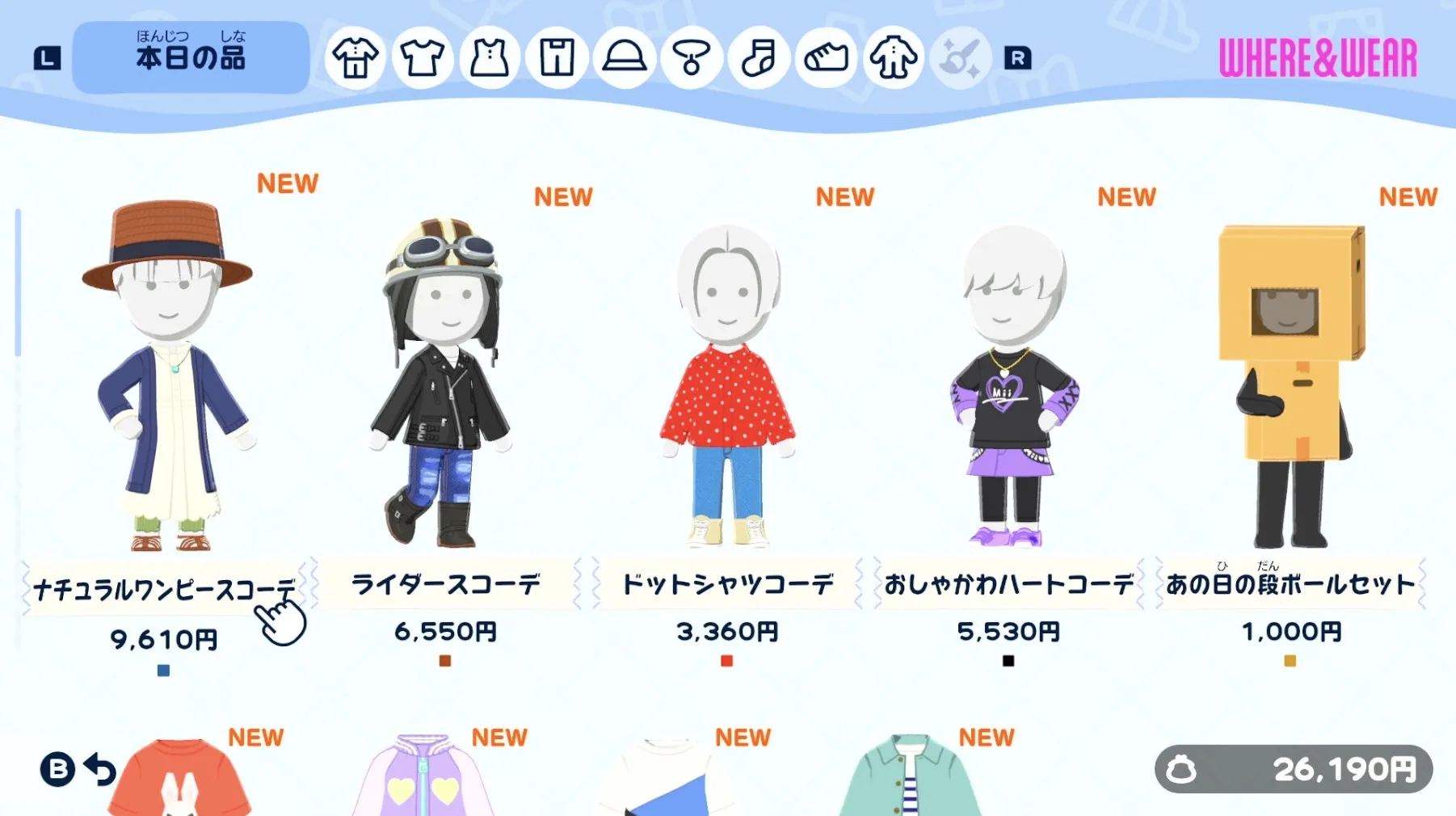Open the necklace accessories category

(x=692, y=57)
